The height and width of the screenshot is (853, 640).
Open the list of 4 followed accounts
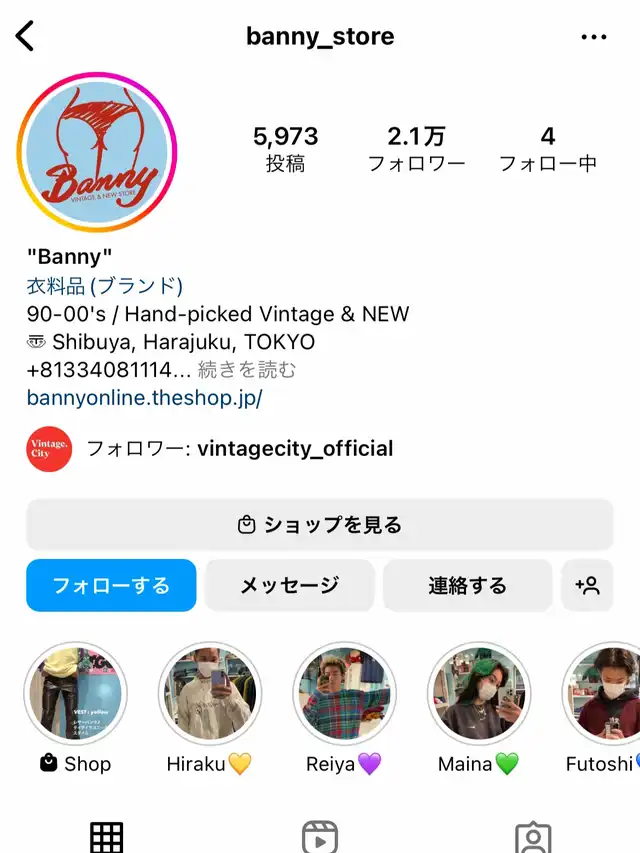pyautogui.click(x=547, y=149)
